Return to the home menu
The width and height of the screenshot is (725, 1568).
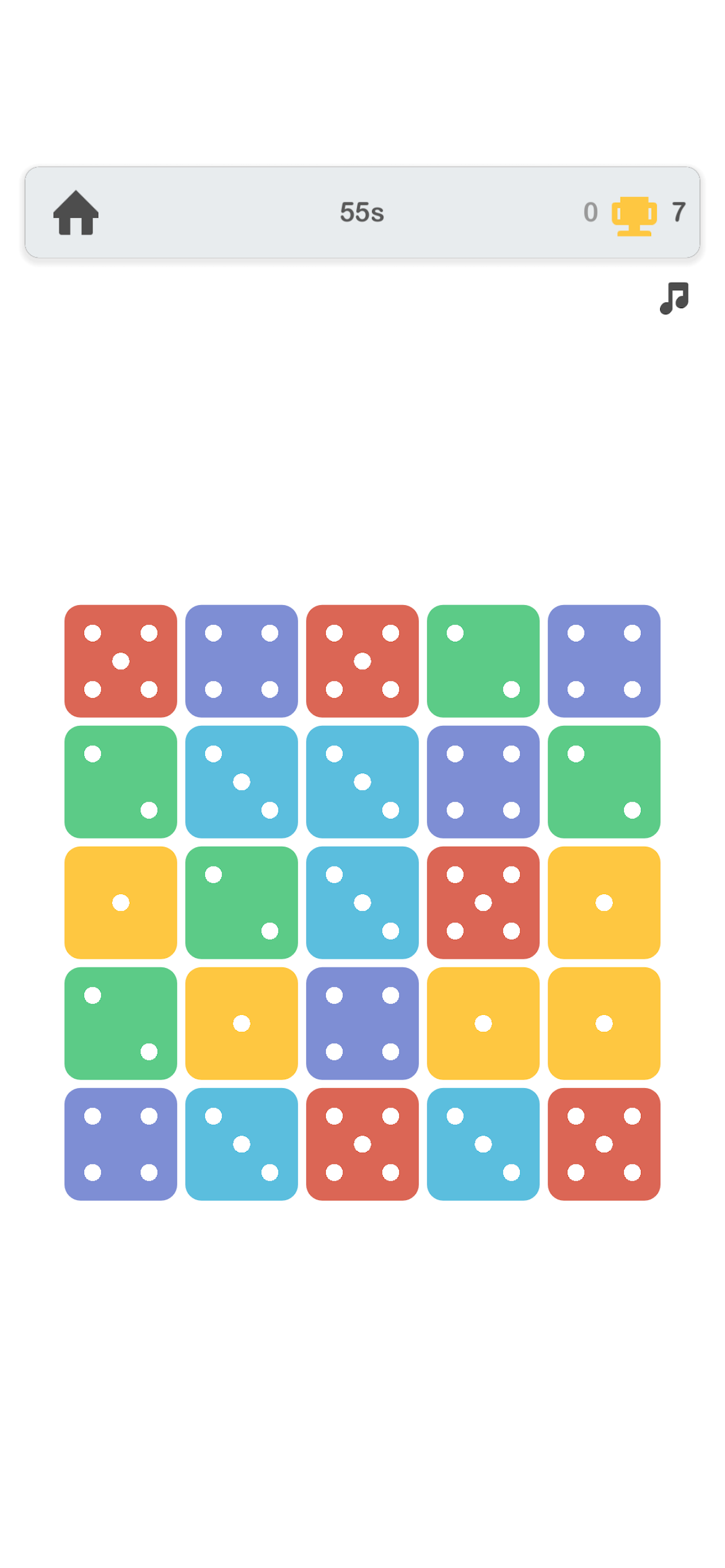(x=76, y=212)
